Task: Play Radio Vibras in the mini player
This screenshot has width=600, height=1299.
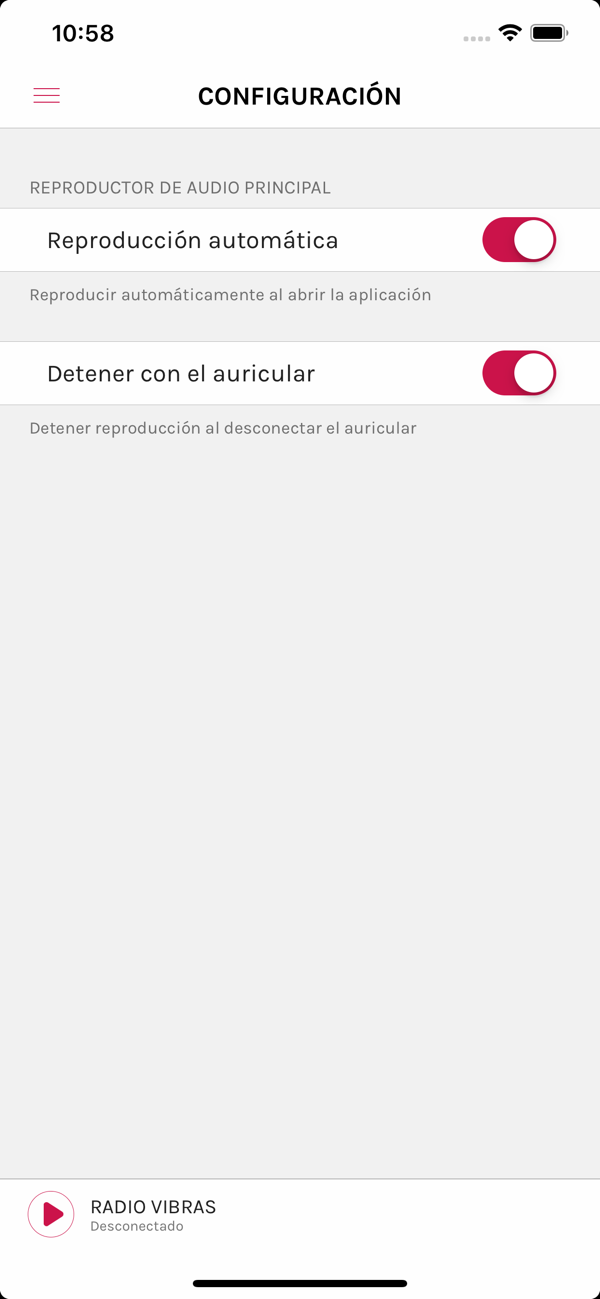Action: tap(51, 1214)
